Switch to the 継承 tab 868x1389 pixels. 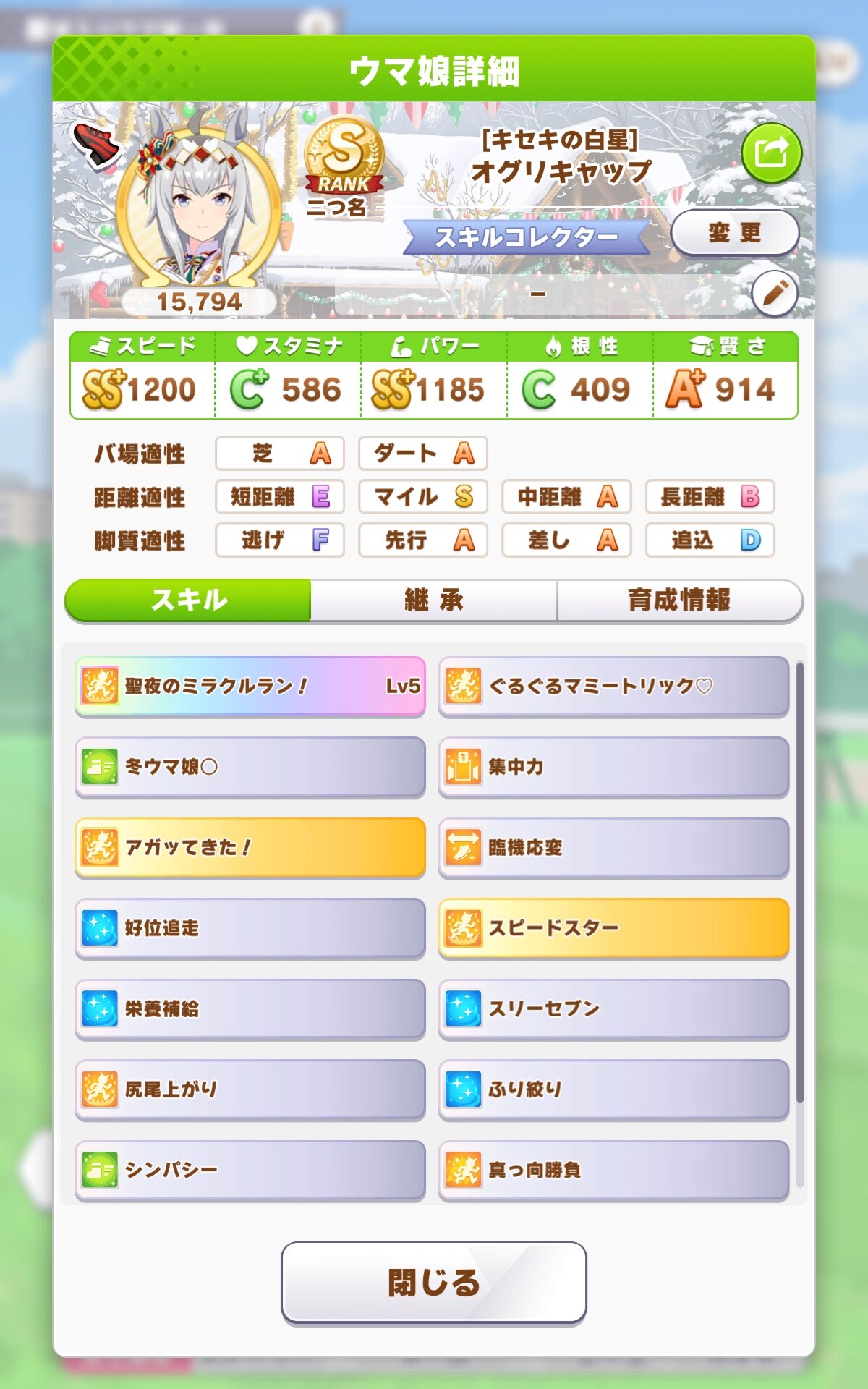[434, 600]
